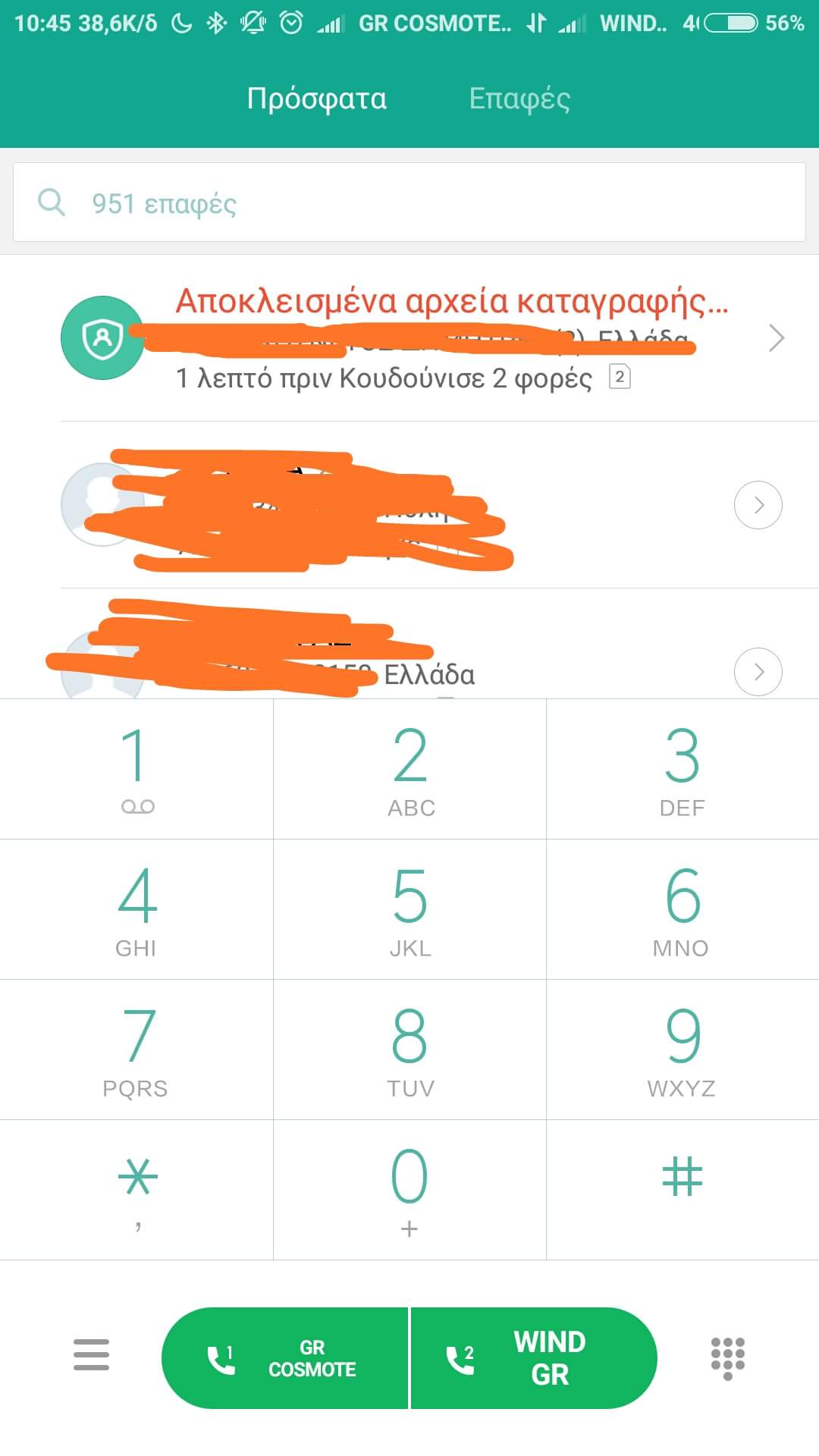The image size is (819, 1456).
Task: Tap keypad digit 3 DEF
Action: click(x=682, y=767)
